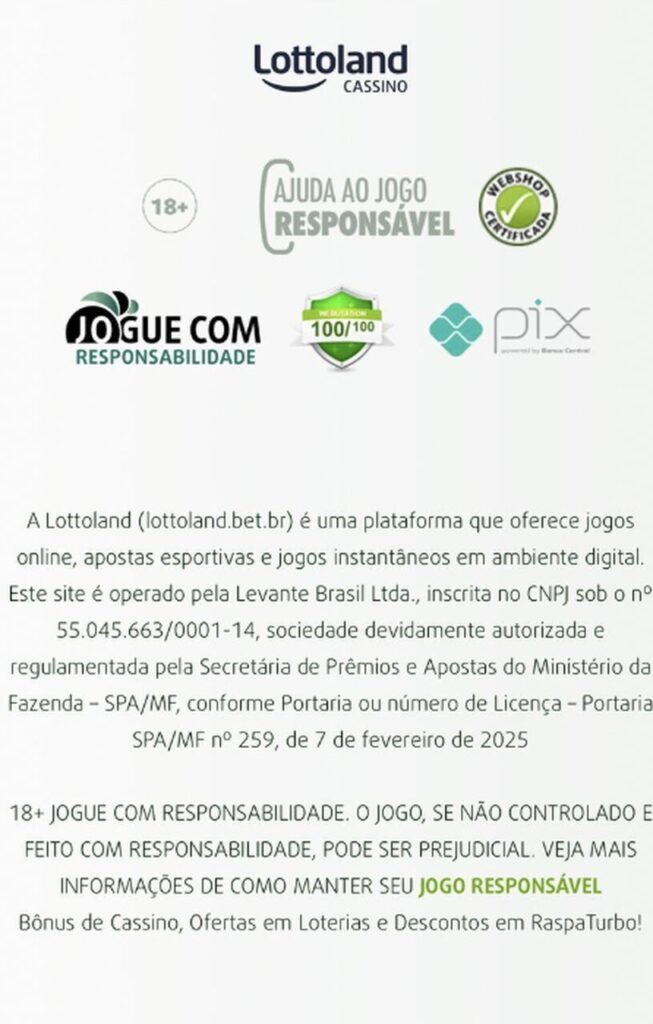The height and width of the screenshot is (1024, 653).
Task: Open the Webshop Certificada seal
Action: point(517,207)
